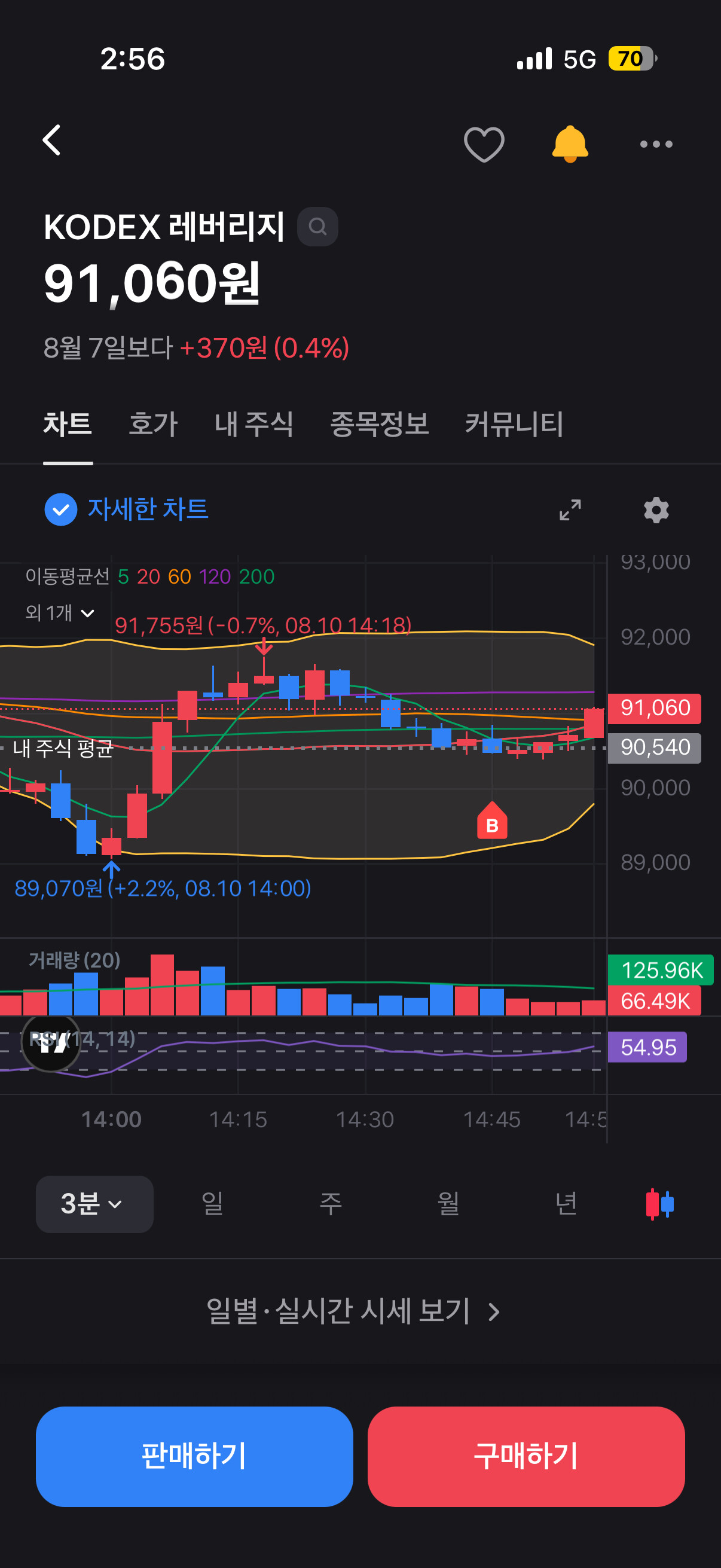This screenshot has width=721, height=1568.
Task: Expand the chart to full screen
Action: pyautogui.click(x=570, y=510)
